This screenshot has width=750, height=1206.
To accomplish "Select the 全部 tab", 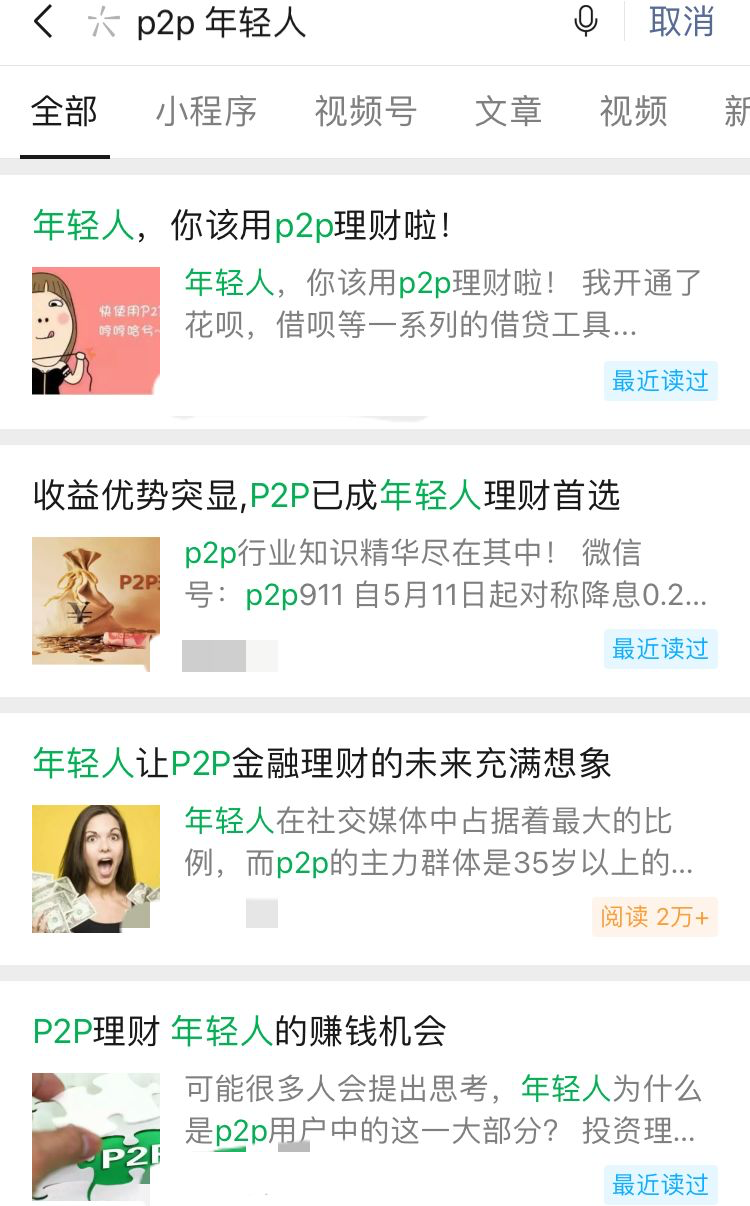I will [x=65, y=112].
